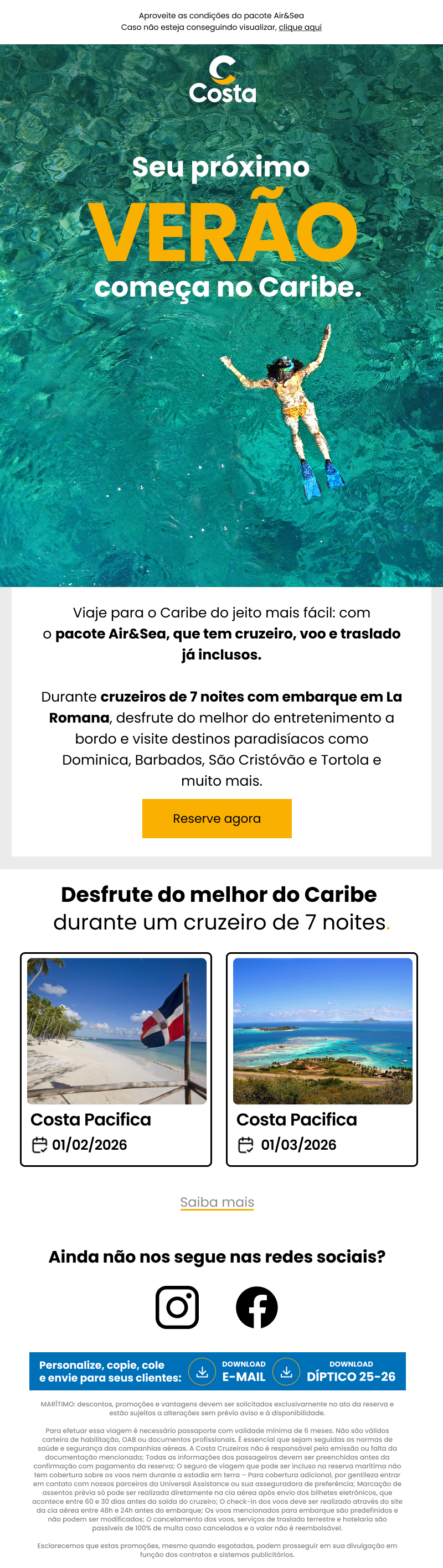This screenshot has width=443, height=1568.
Task: Tap the 'Reserve agora' button
Action: click(x=217, y=818)
